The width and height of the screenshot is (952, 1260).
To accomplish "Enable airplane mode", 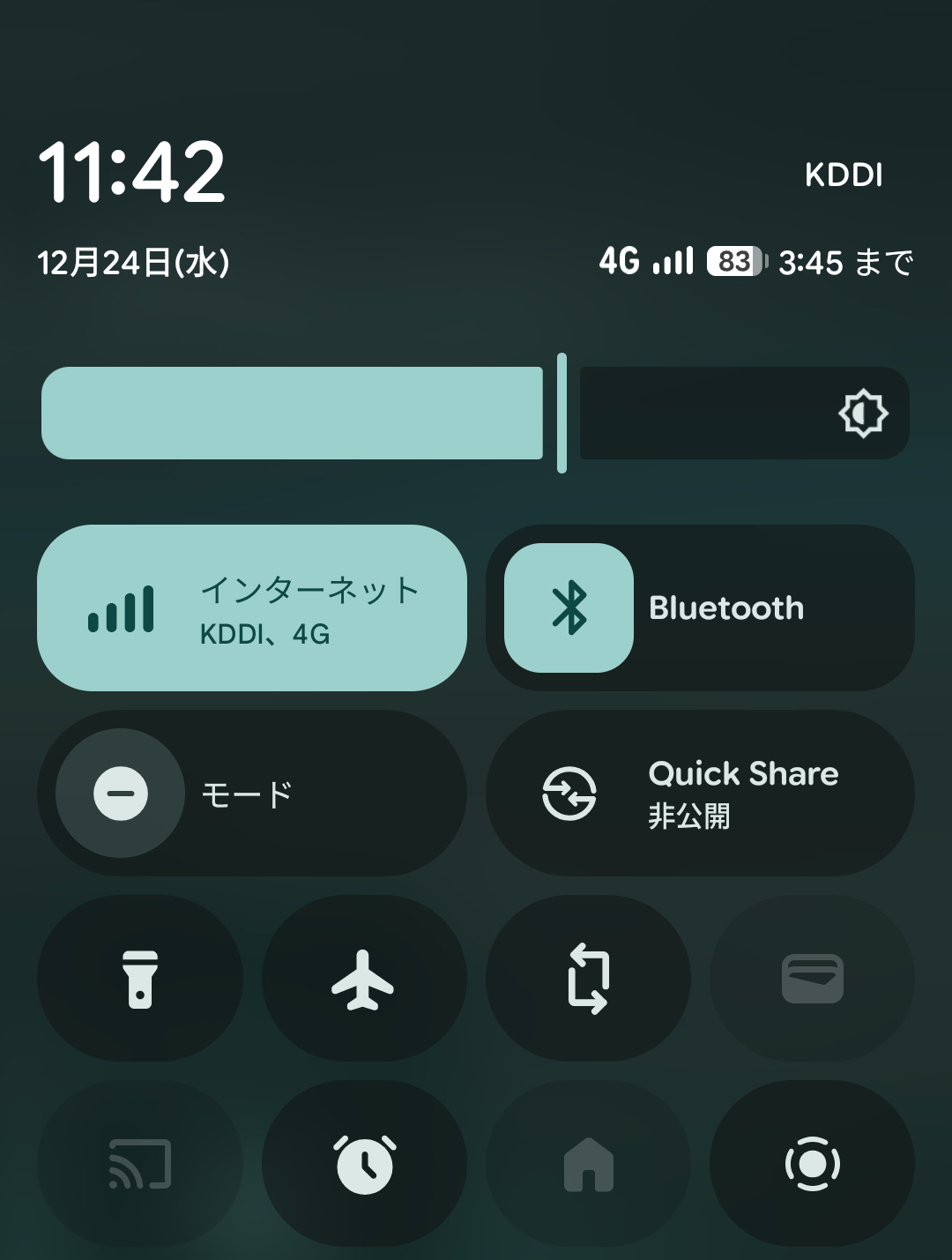I will (363, 979).
